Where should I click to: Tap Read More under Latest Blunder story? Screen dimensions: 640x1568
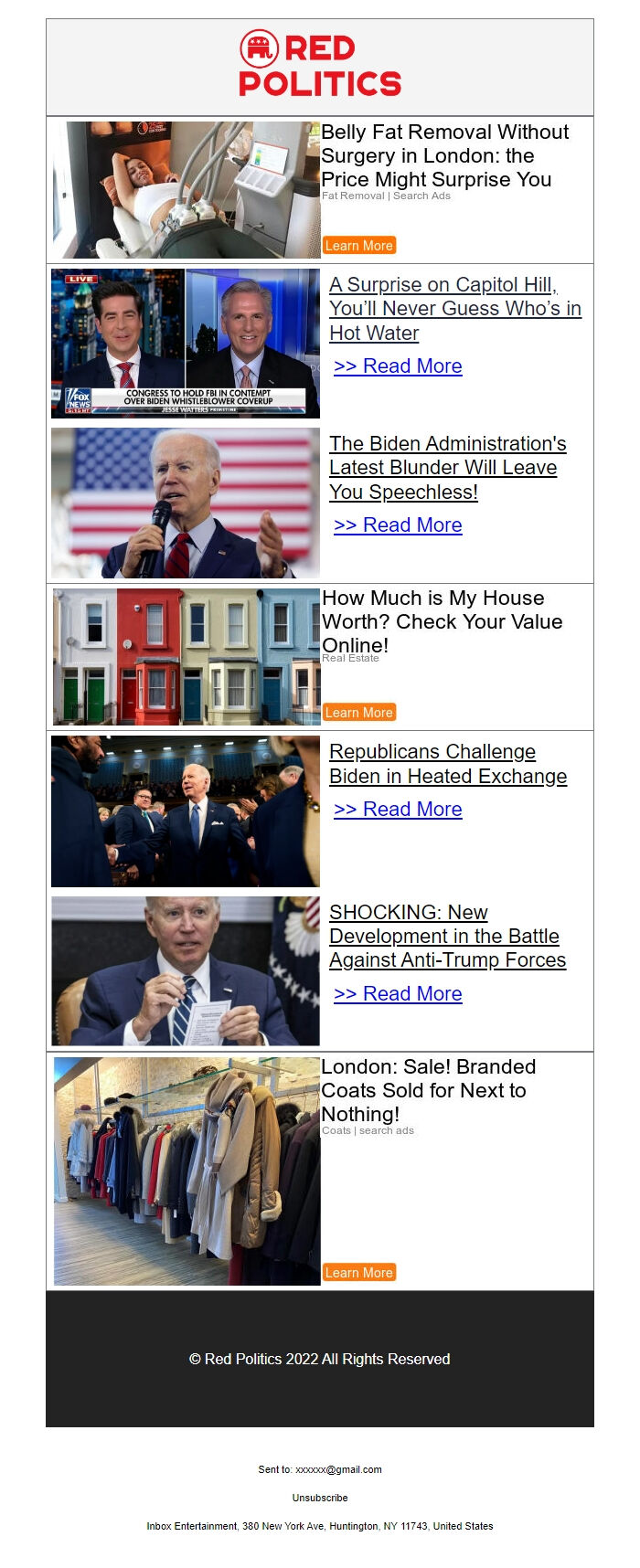click(x=398, y=525)
